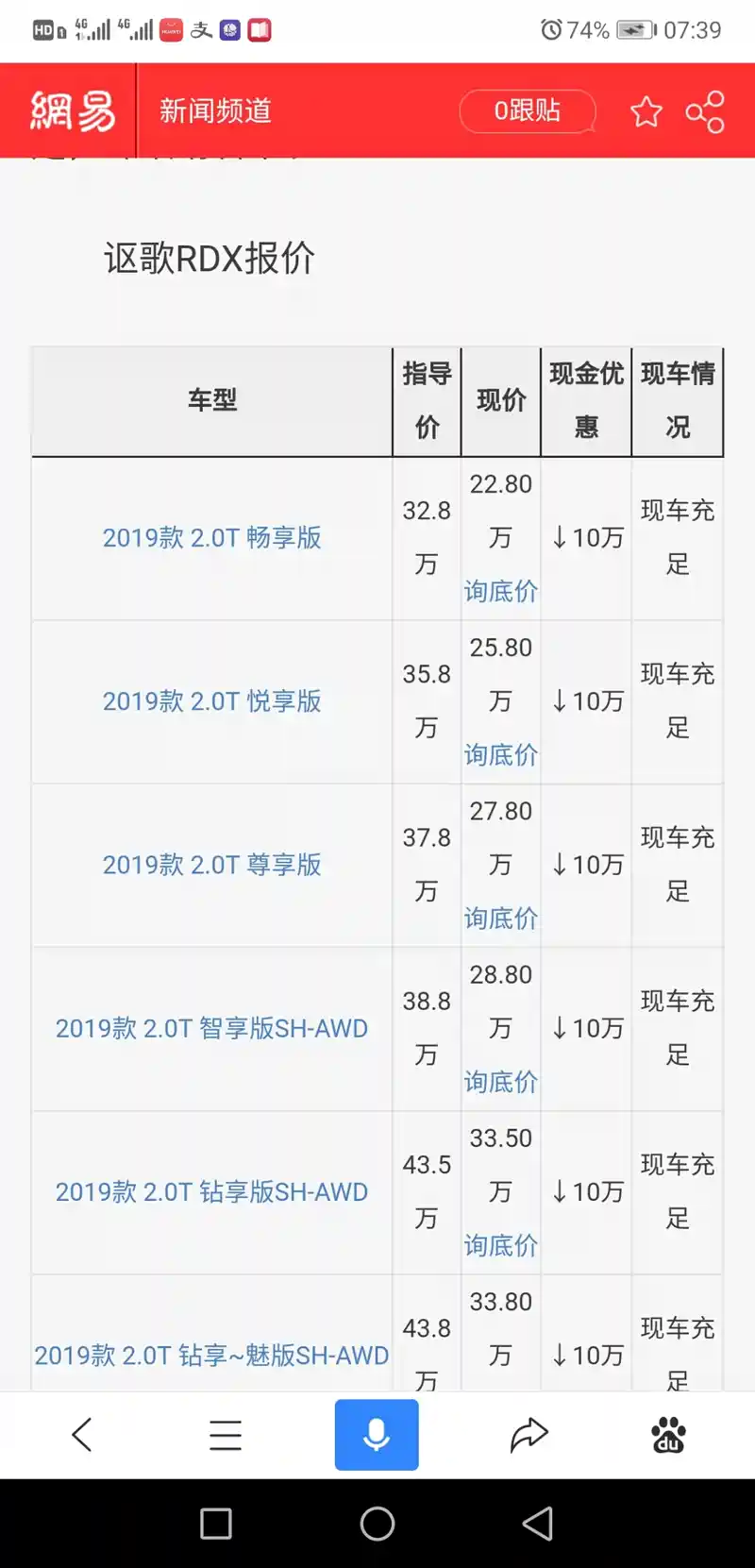Open the 0跟贴 comments button

[528, 111]
